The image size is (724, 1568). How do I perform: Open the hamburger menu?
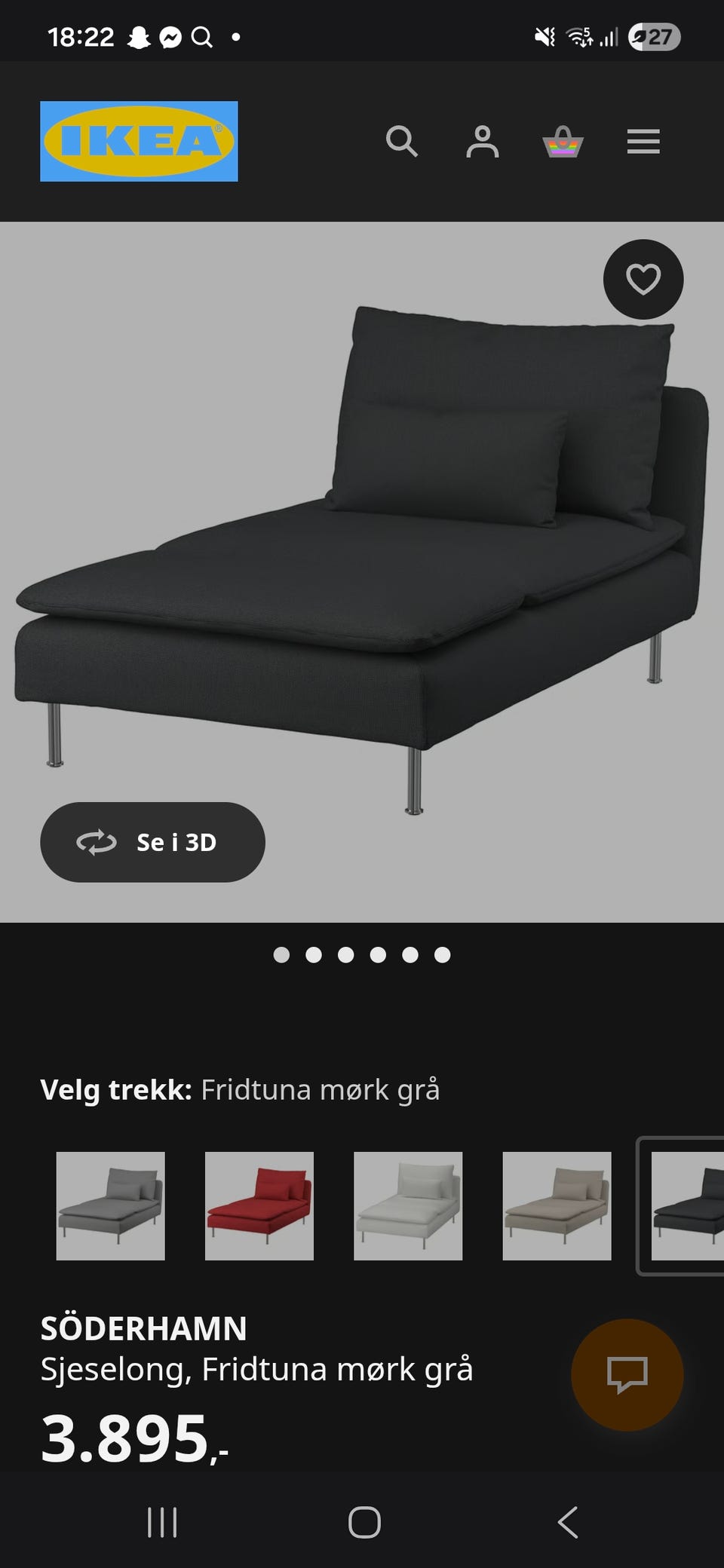click(x=643, y=141)
